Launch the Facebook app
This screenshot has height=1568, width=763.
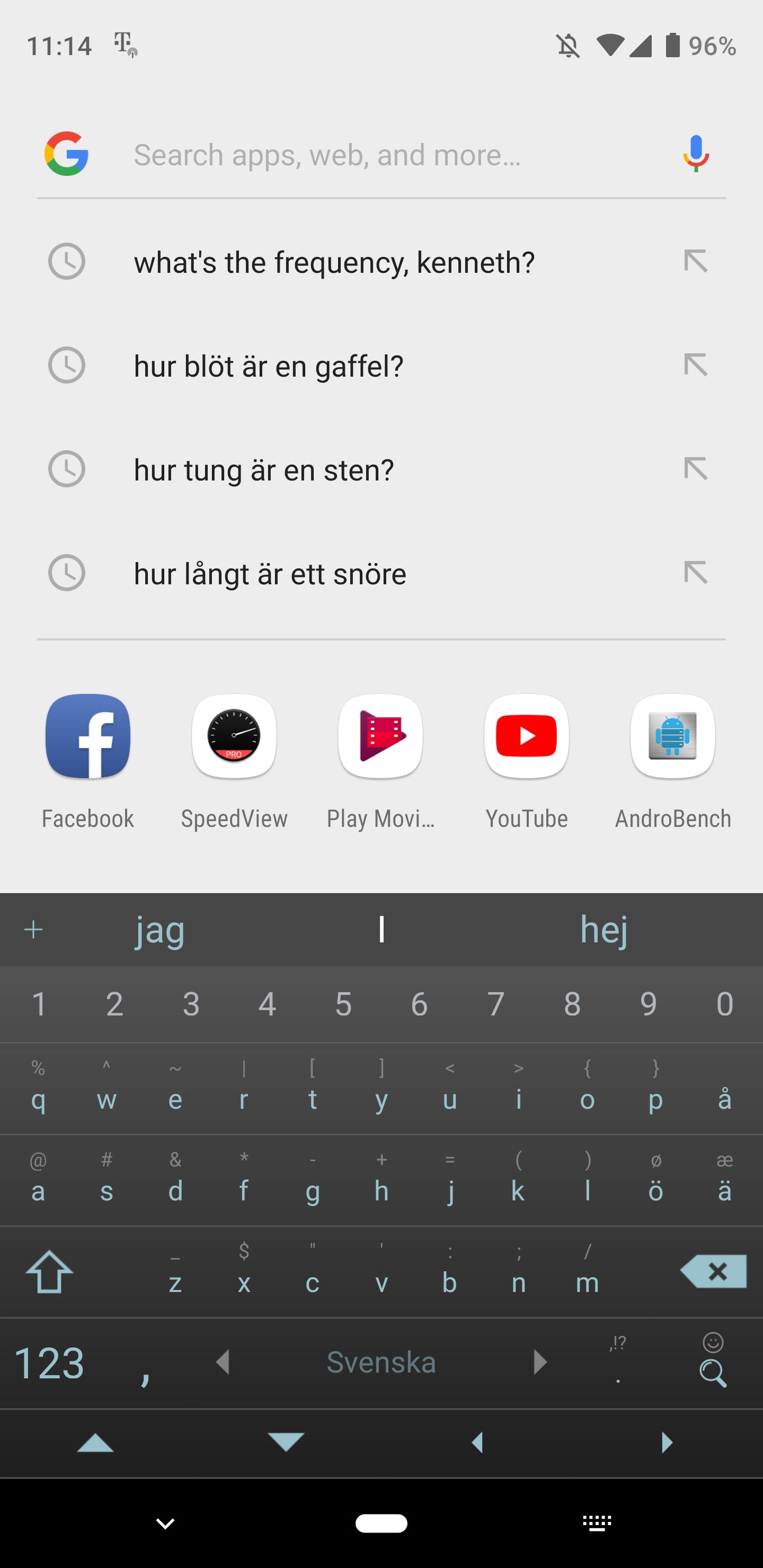point(87,761)
